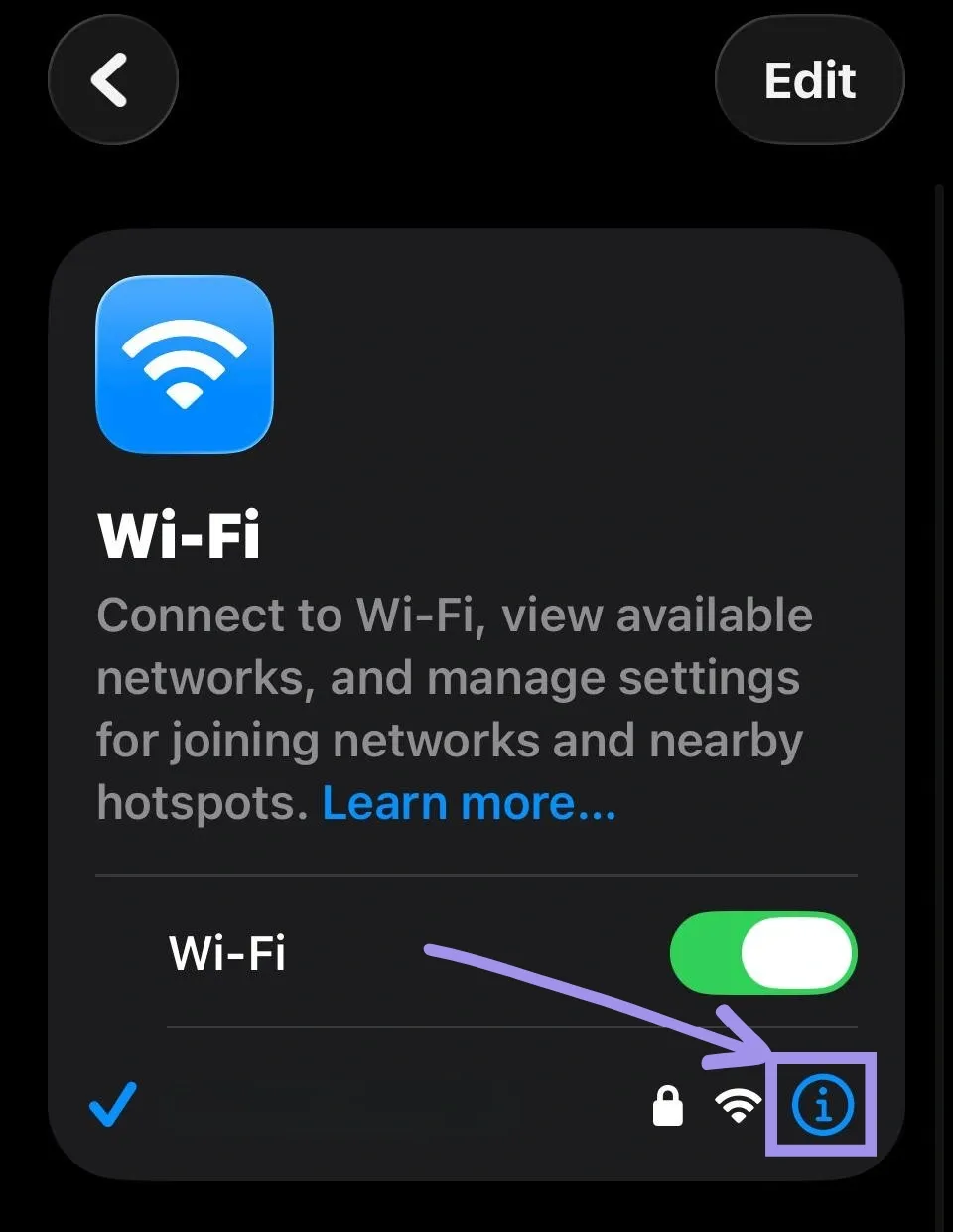Open Edit mode

809,79
